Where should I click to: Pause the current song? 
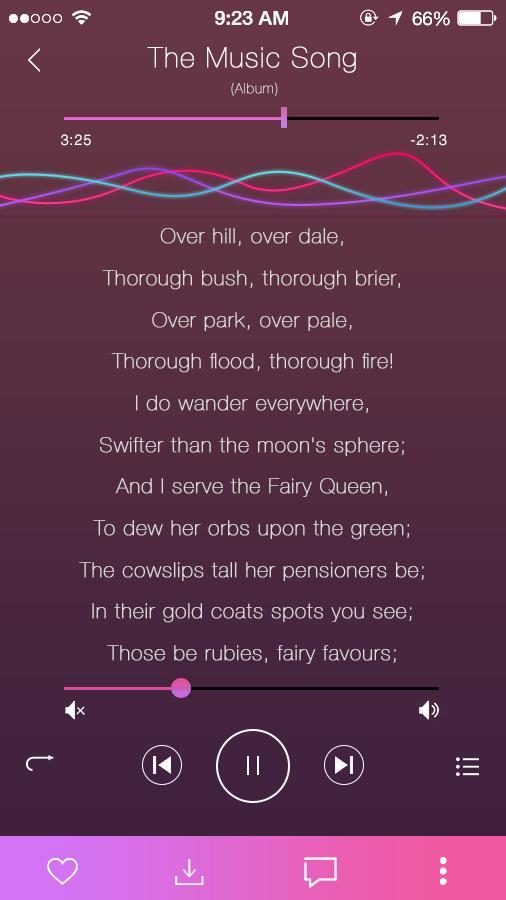(x=253, y=765)
